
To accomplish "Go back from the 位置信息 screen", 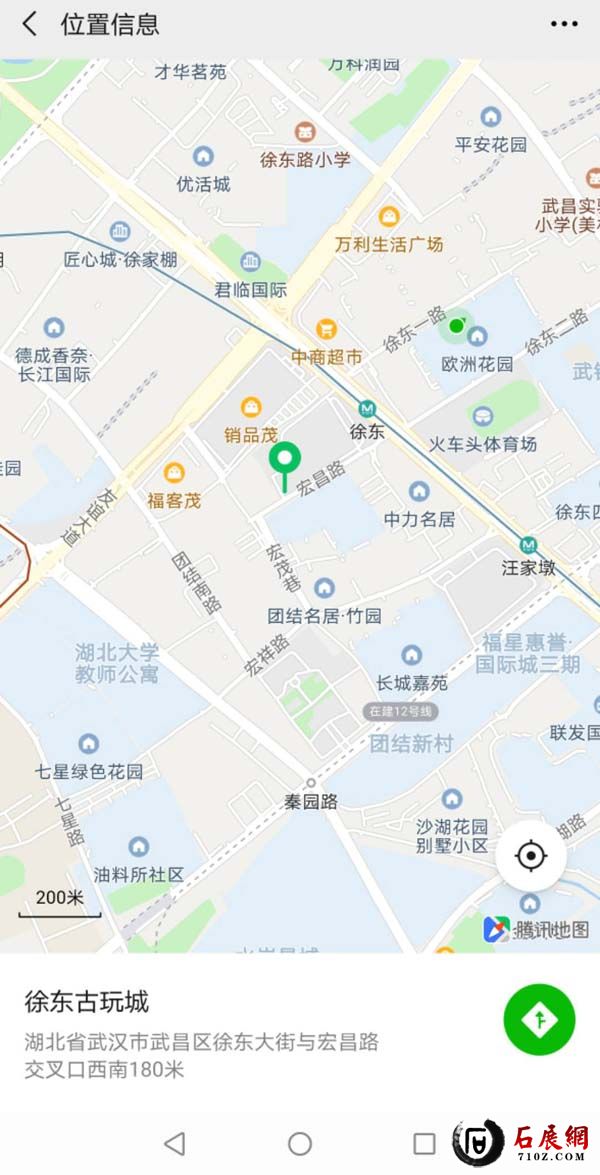I will coord(30,25).
